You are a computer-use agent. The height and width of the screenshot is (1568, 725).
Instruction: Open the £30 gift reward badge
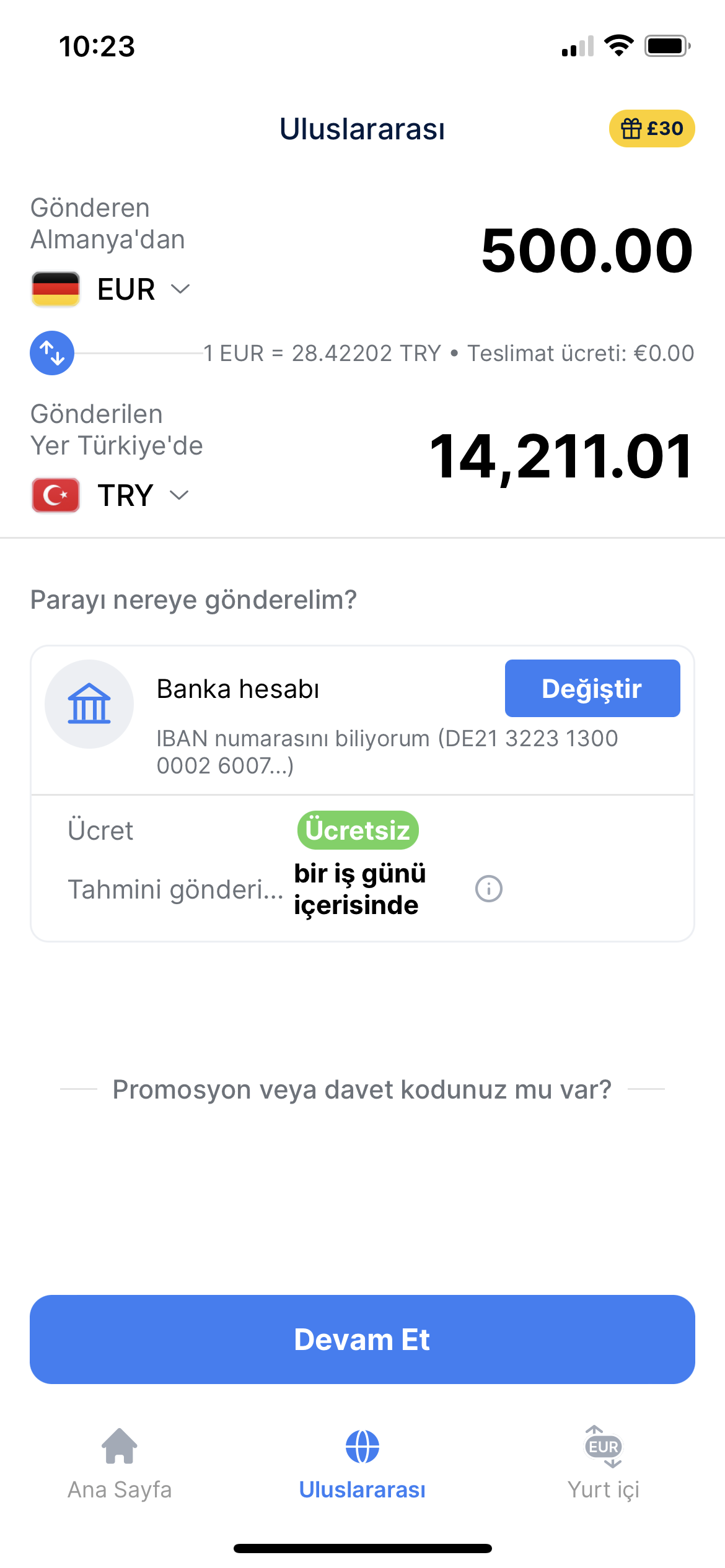click(x=651, y=129)
